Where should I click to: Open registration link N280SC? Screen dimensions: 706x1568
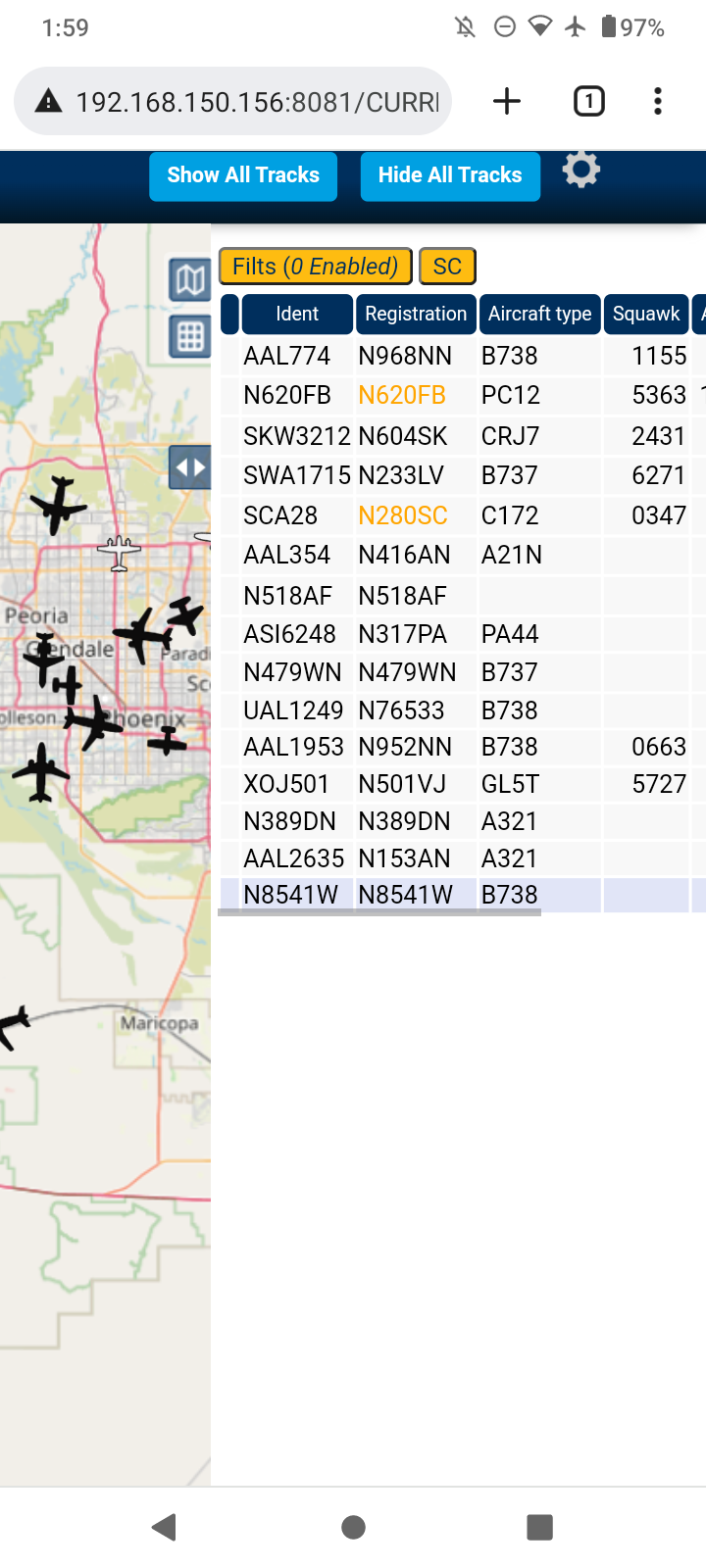403,515
